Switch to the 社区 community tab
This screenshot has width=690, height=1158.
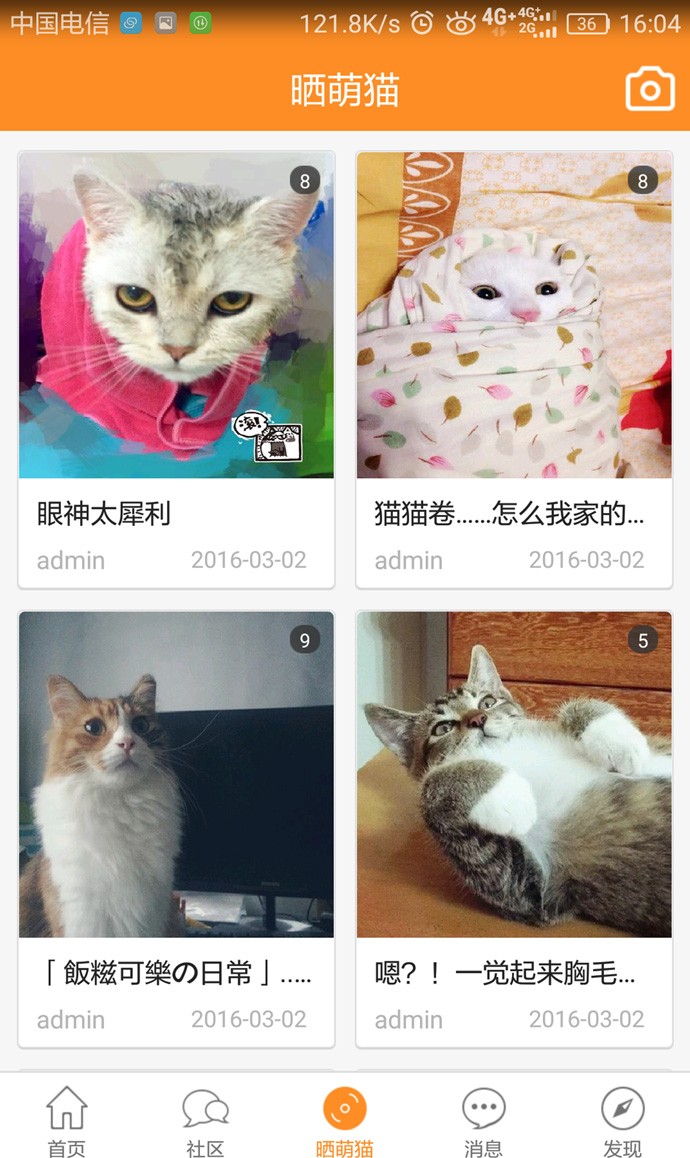(x=205, y=1121)
